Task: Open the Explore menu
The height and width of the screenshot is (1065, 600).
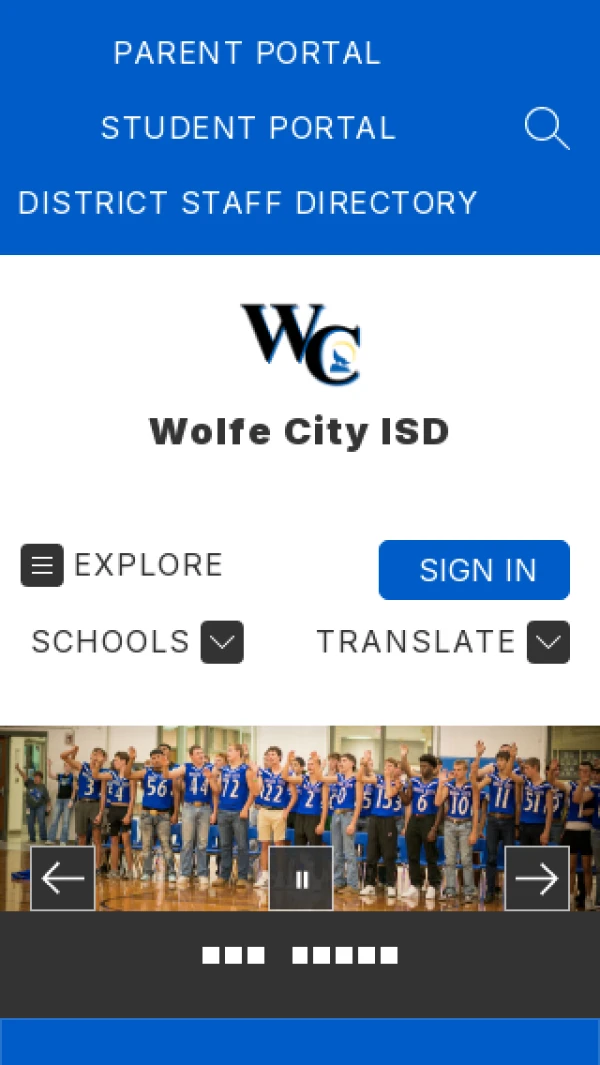Action: click(x=122, y=565)
